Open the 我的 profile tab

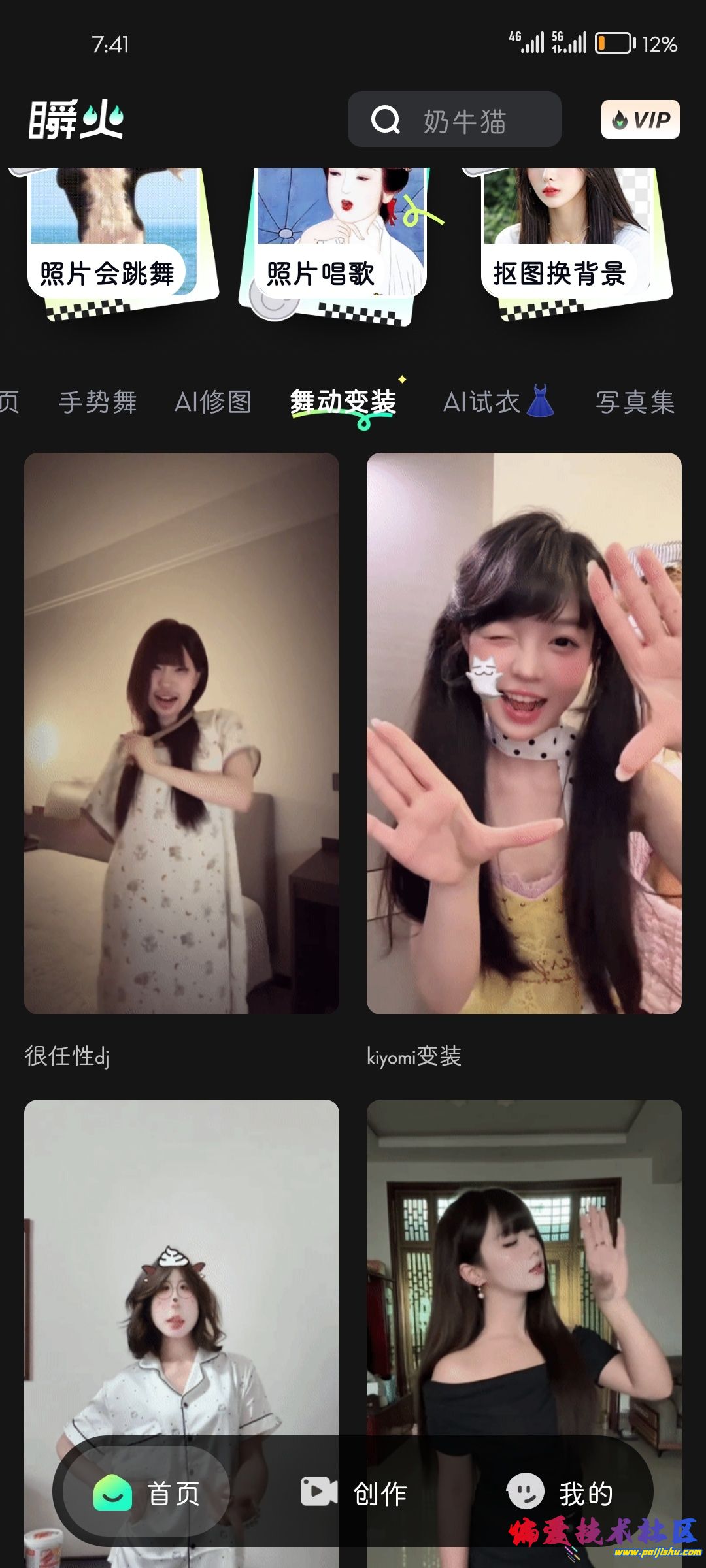click(560, 1493)
